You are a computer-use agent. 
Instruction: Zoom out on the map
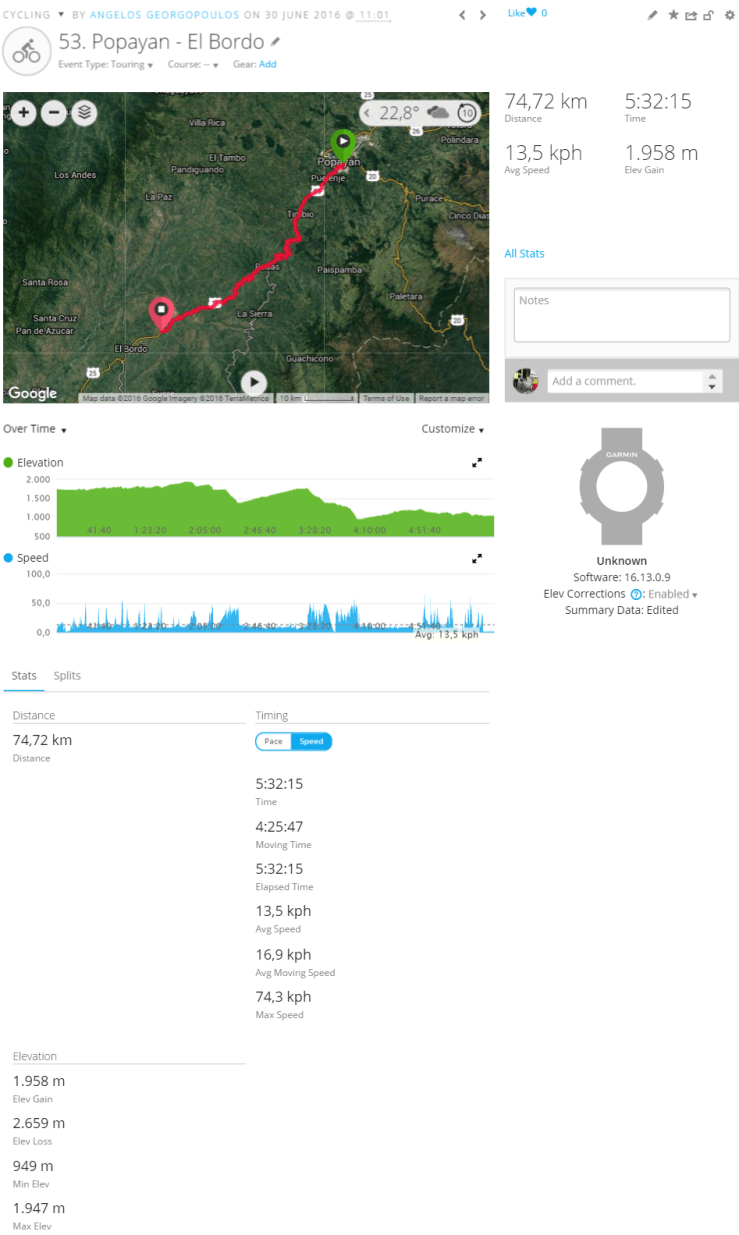tap(54, 113)
